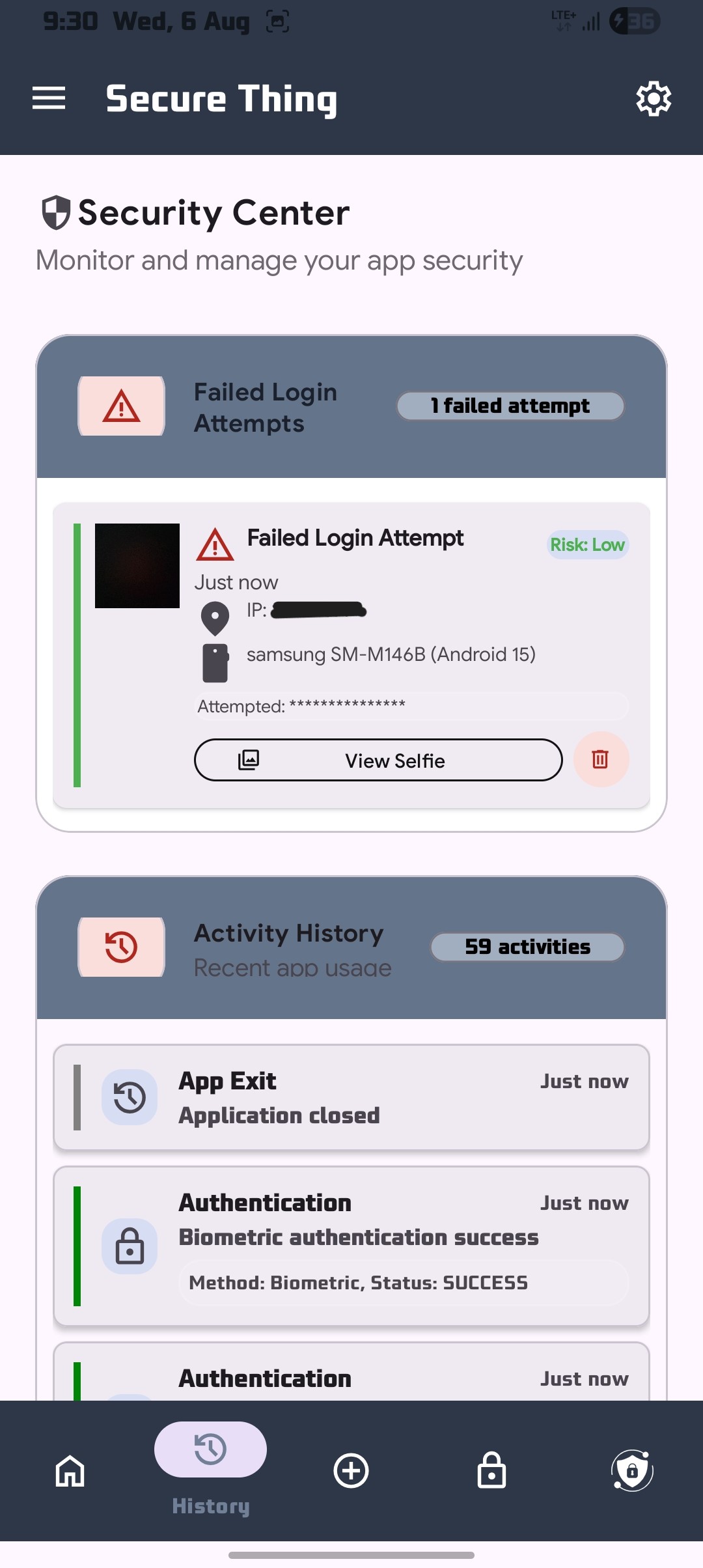Open the failed attempt selfie thumbnail

tap(137, 566)
